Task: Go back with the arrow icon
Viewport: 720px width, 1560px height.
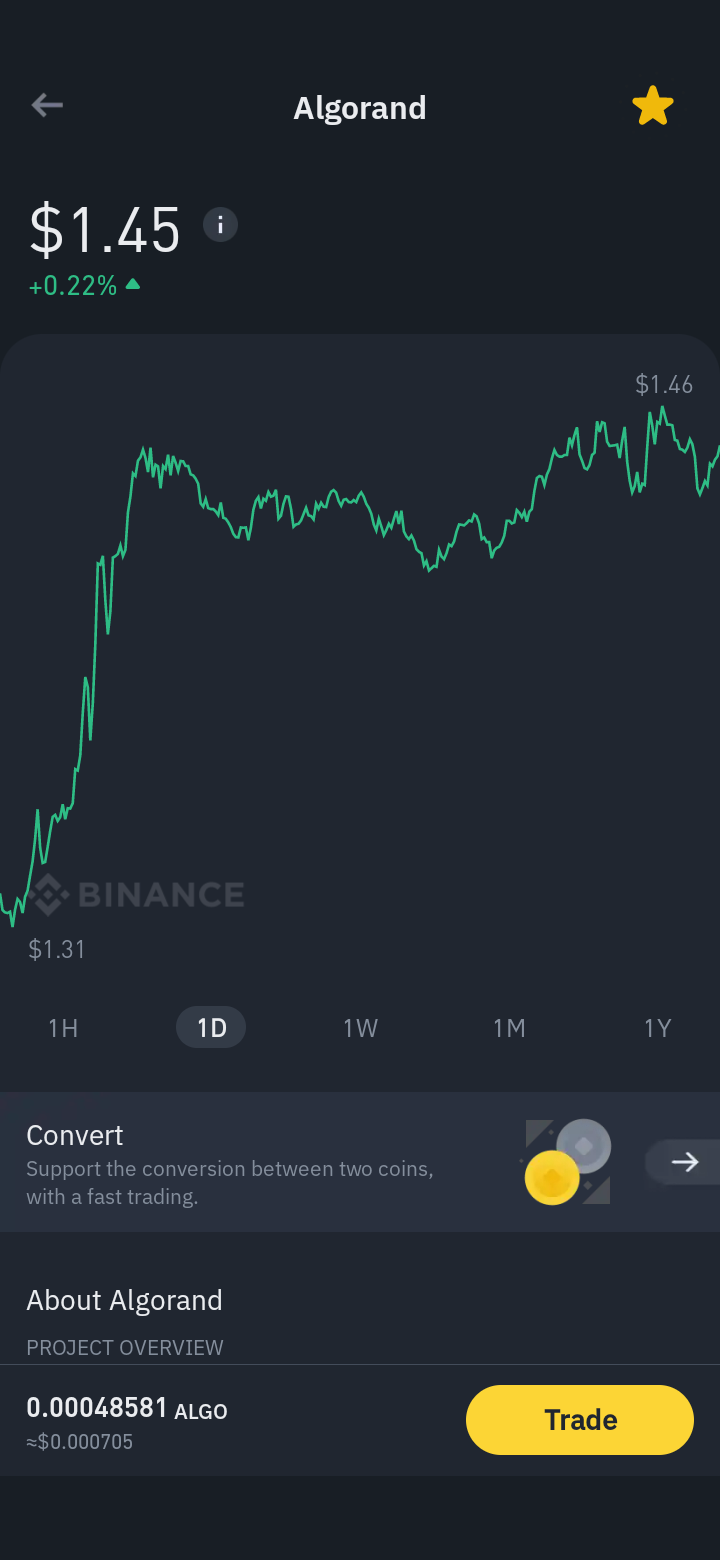Action: pyautogui.click(x=47, y=105)
